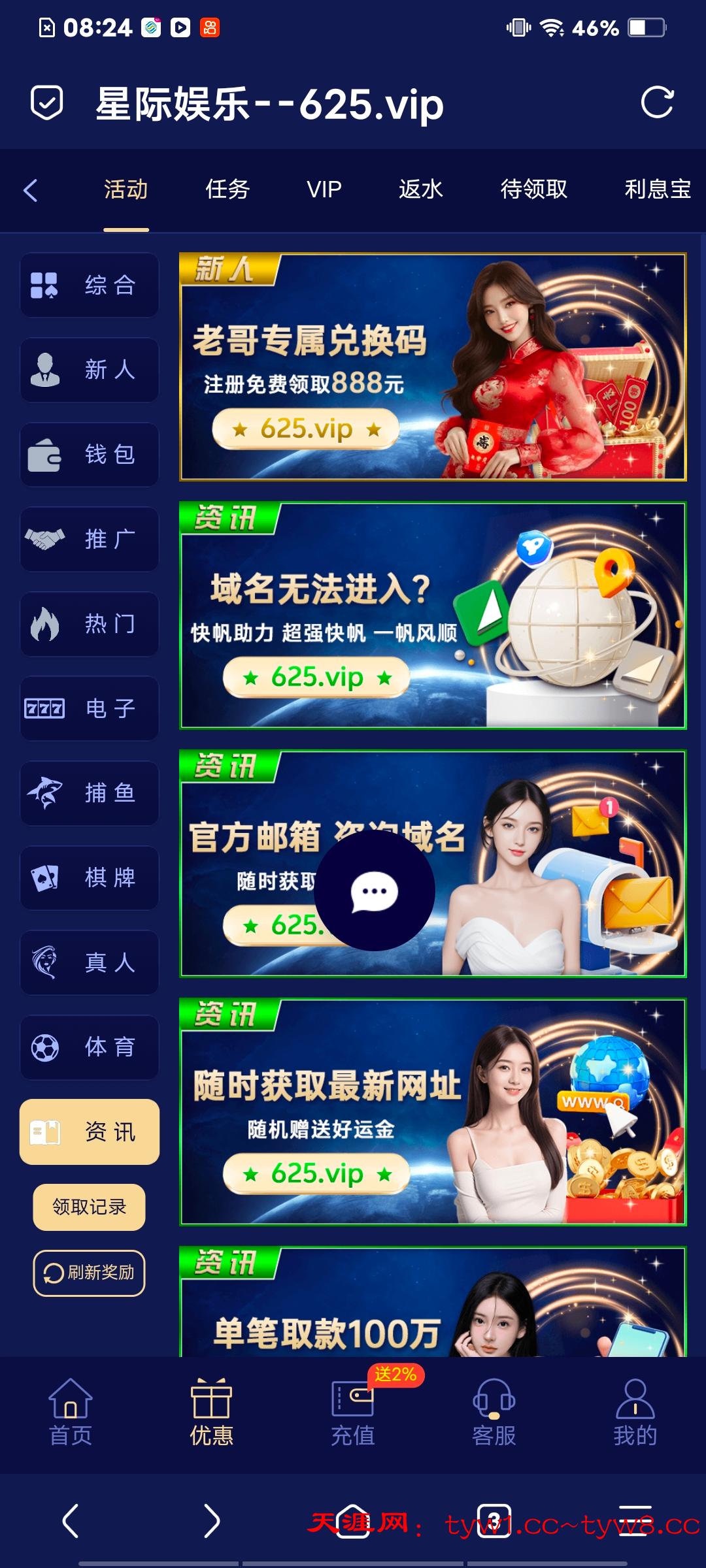Open the 老哥专属兑换码 banner
This screenshot has height=1568, width=706.
(x=433, y=367)
